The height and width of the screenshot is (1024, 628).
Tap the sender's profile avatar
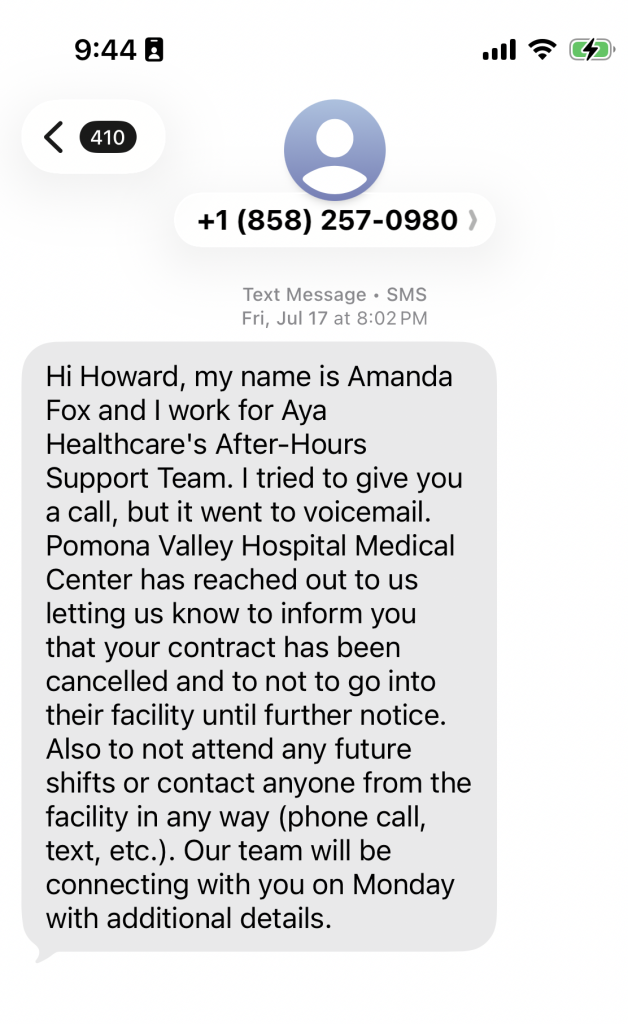(334, 150)
